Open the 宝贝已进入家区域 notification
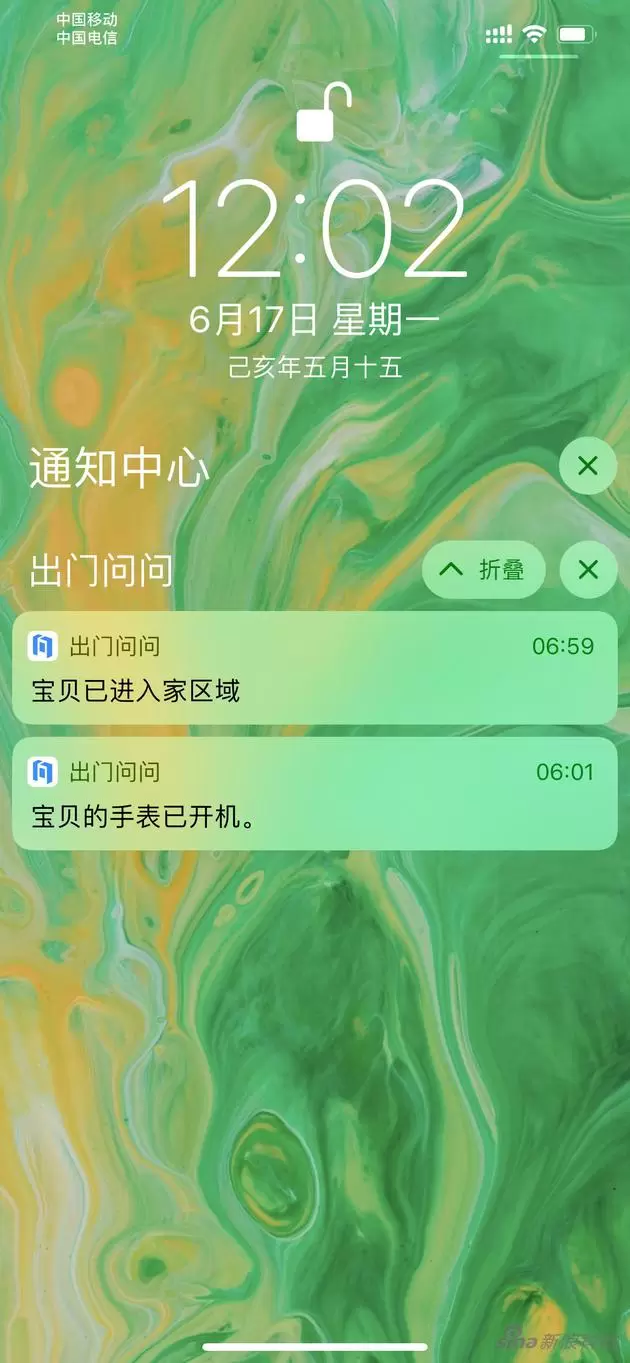The image size is (630, 1363). [314, 668]
